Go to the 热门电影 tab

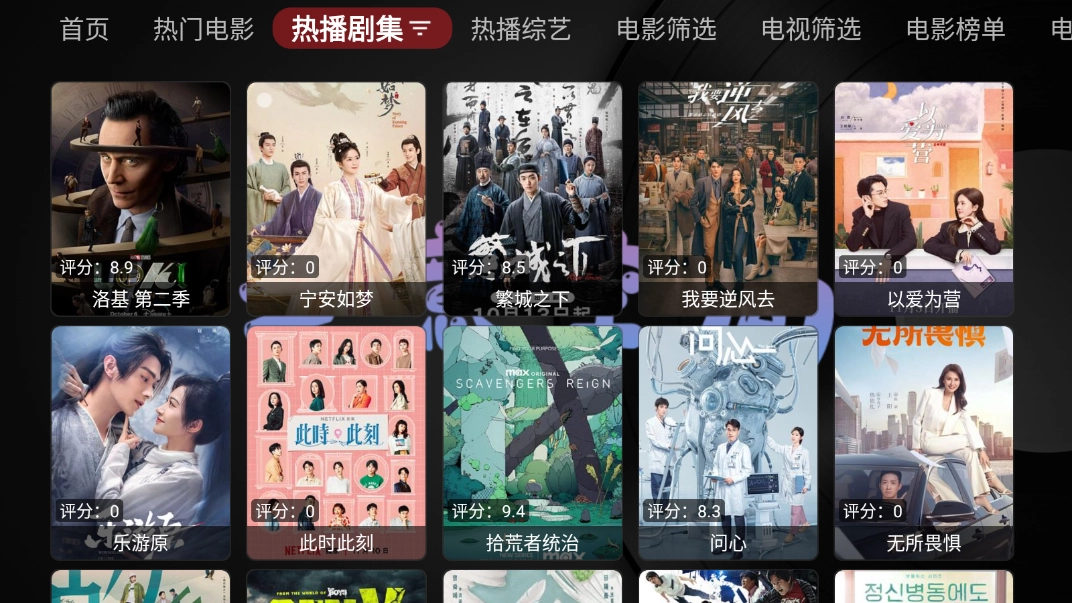point(203,29)
